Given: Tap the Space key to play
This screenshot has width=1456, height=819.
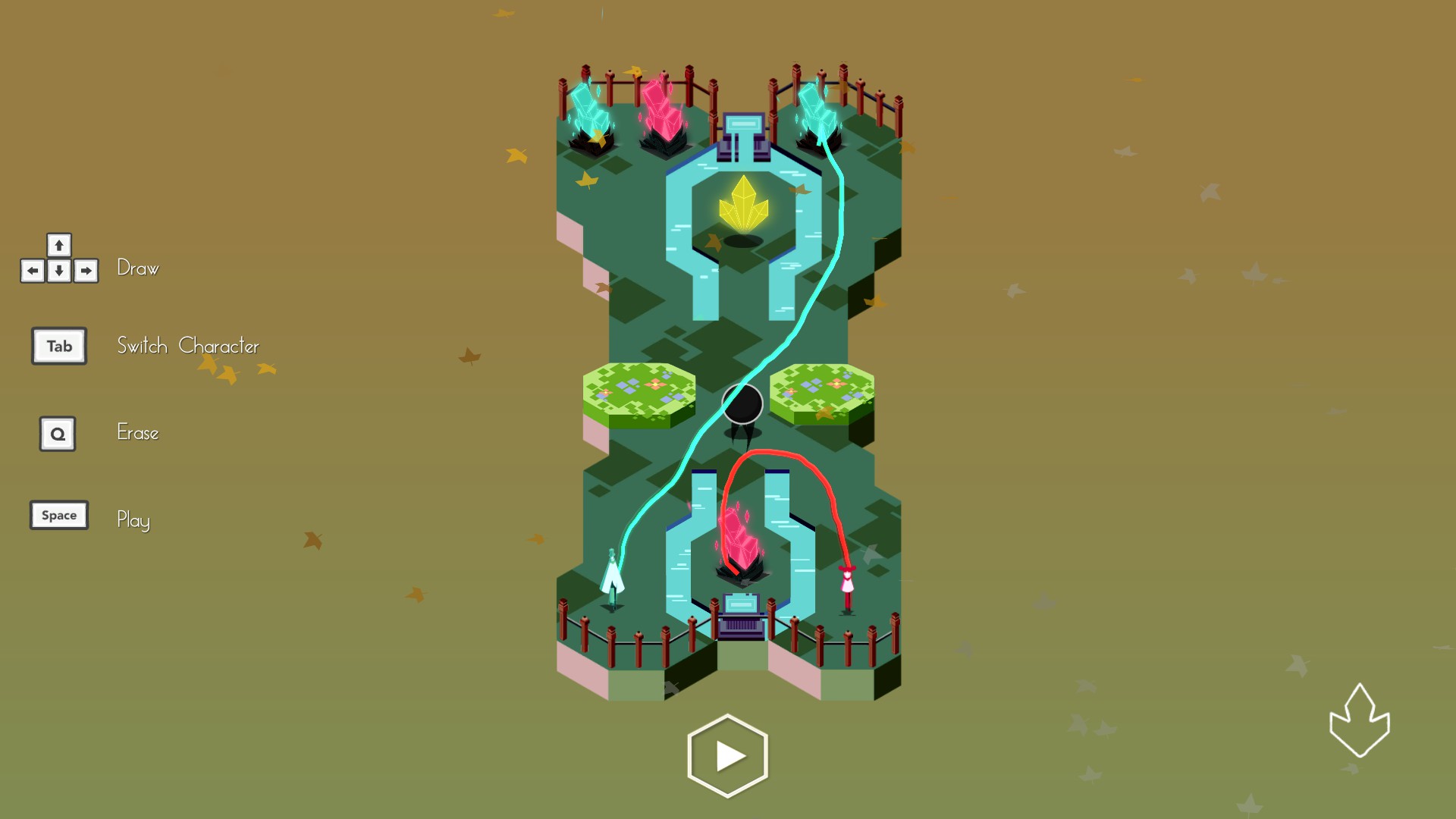Looking at the screenshot, I should pos(59,516).
